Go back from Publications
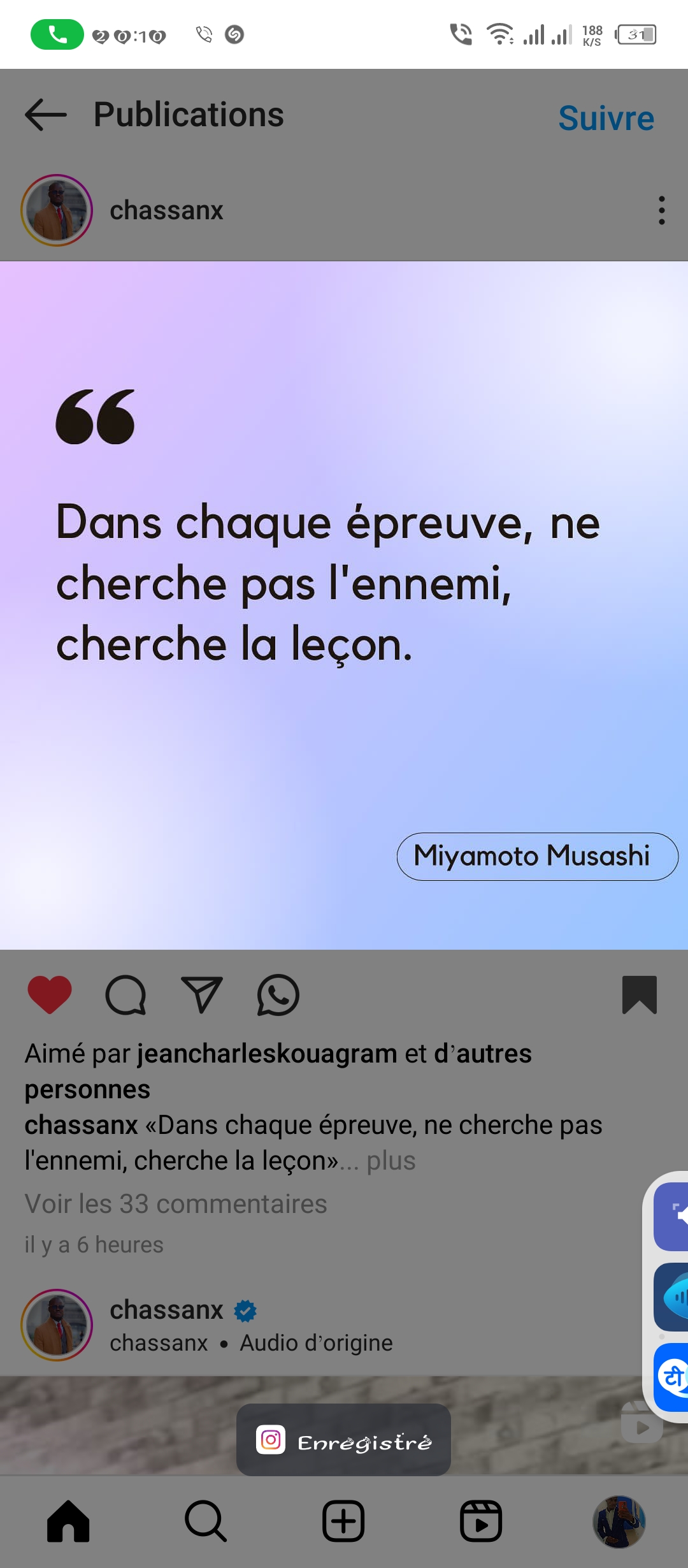 46,115
